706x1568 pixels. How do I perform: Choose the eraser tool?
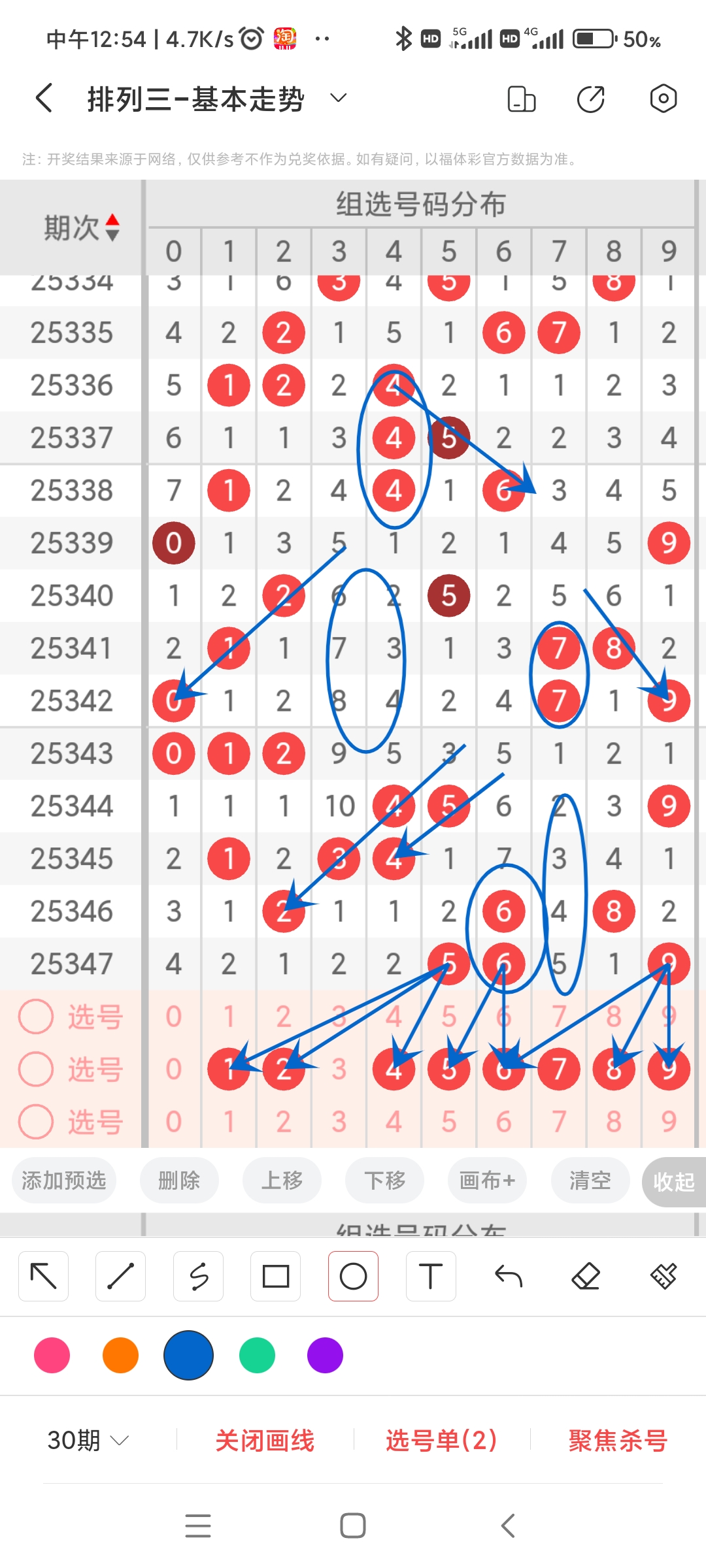click(586, 1276)
